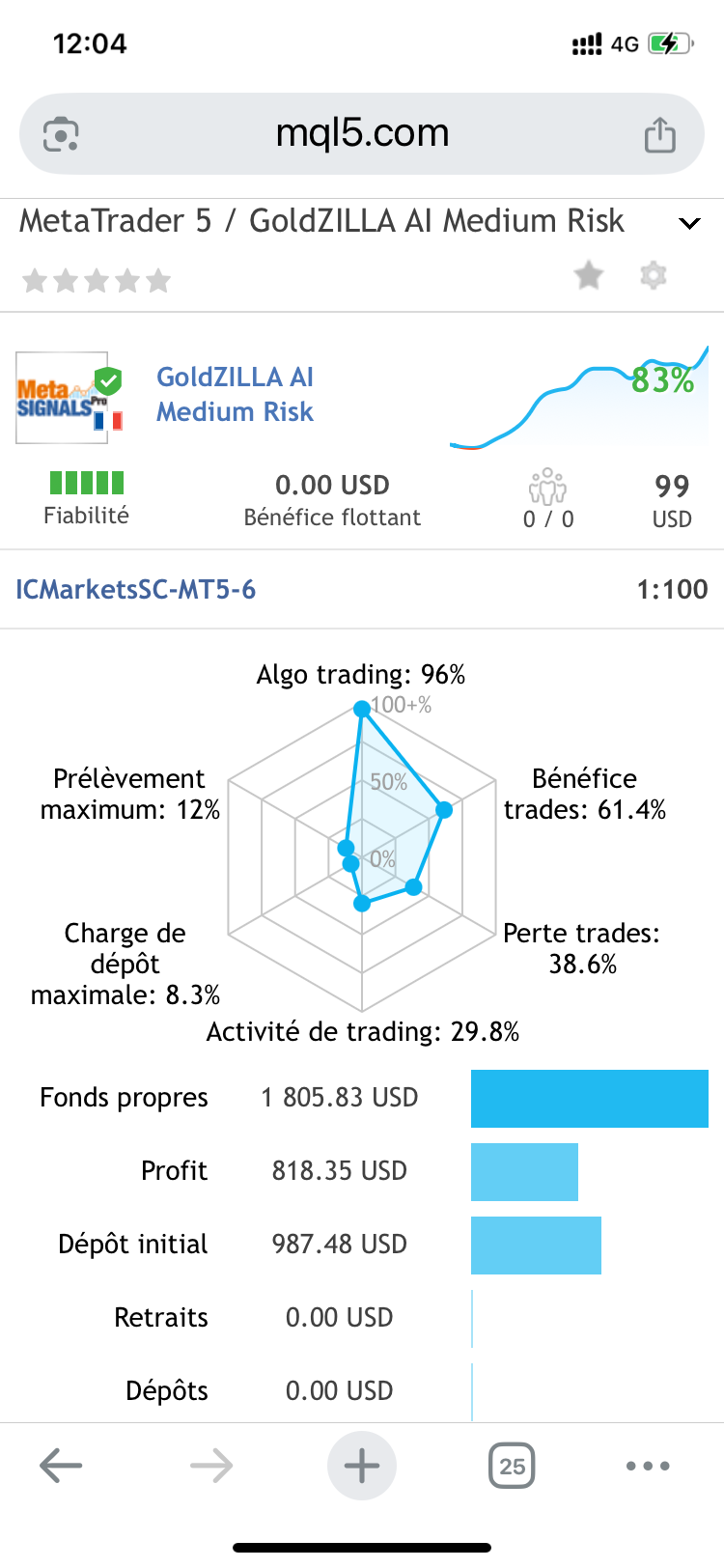Open the settings gear icon
The image size is (724, 1568).
point(654,276)
